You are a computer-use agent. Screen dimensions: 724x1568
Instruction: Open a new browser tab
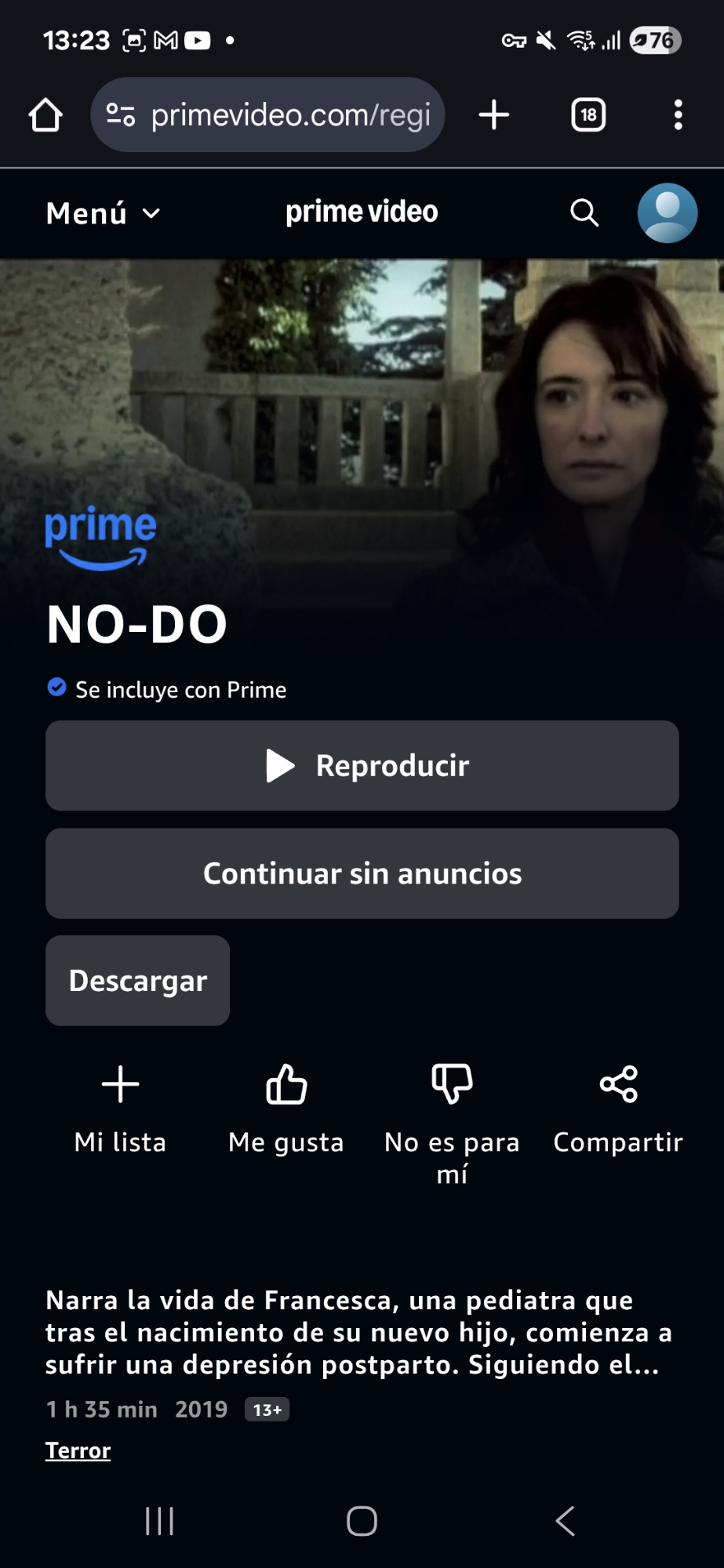pos(494,115)
